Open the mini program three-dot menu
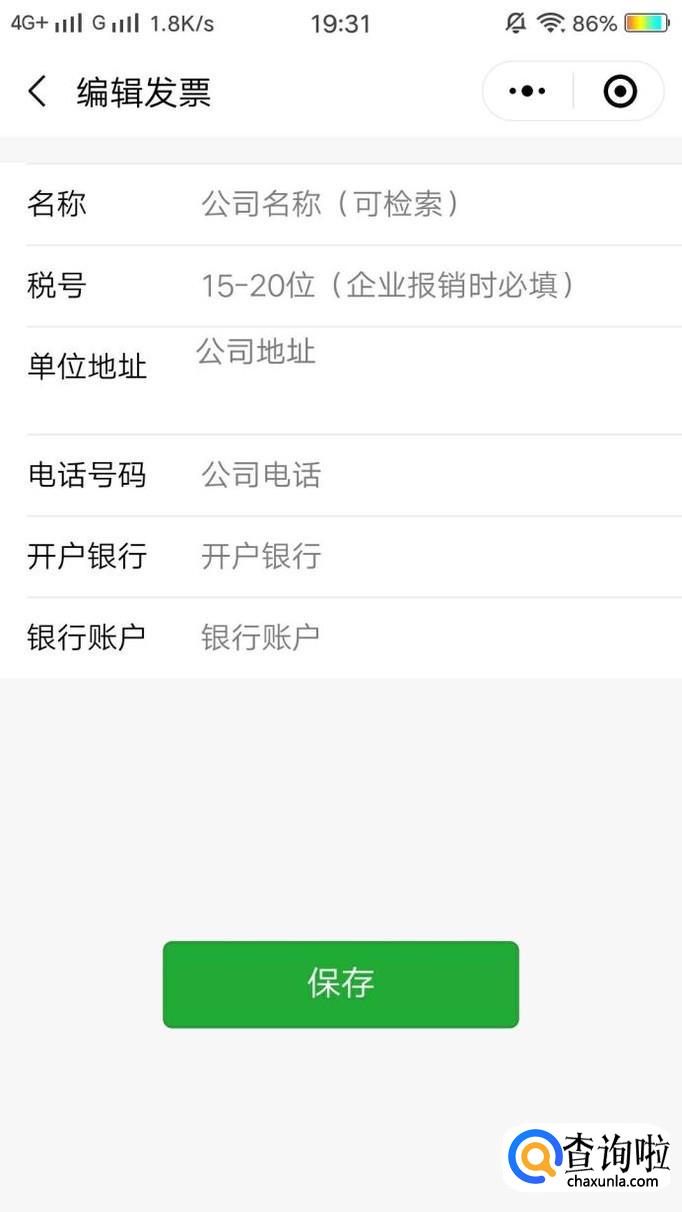Screen dimensions: 682x1212 (x=527, y=92)
